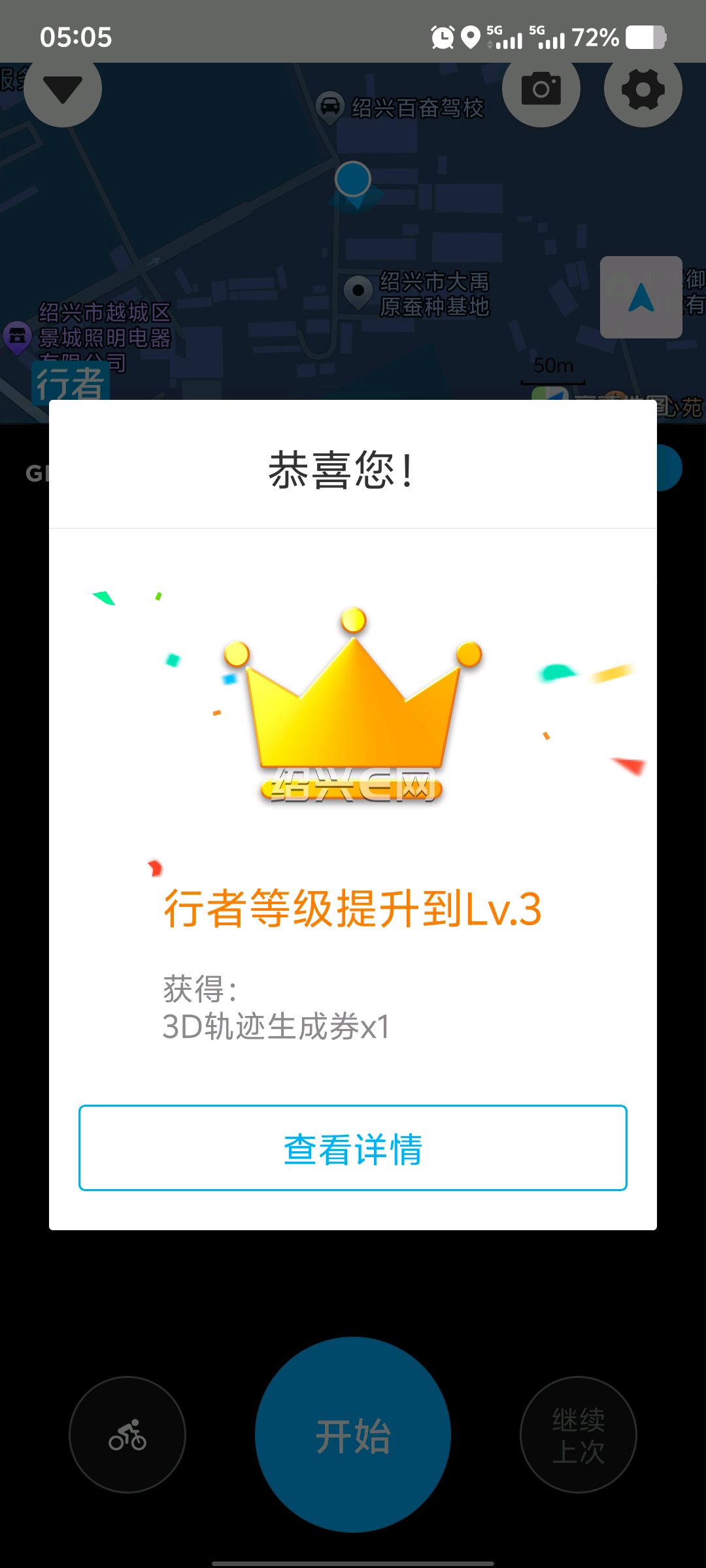Tap the 开始 button to start riding
The width and height of the screenshot is (706, 1568).
click(x=353, y=1435)
